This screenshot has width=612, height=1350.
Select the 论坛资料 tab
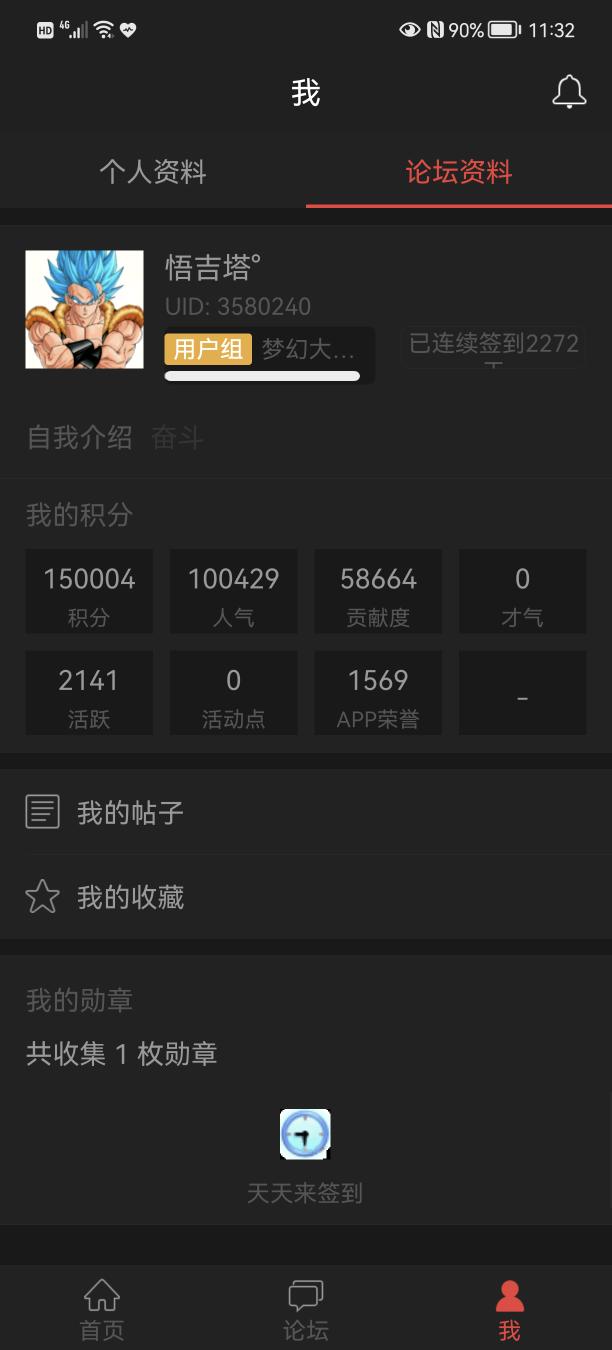[x=459, y=172]
